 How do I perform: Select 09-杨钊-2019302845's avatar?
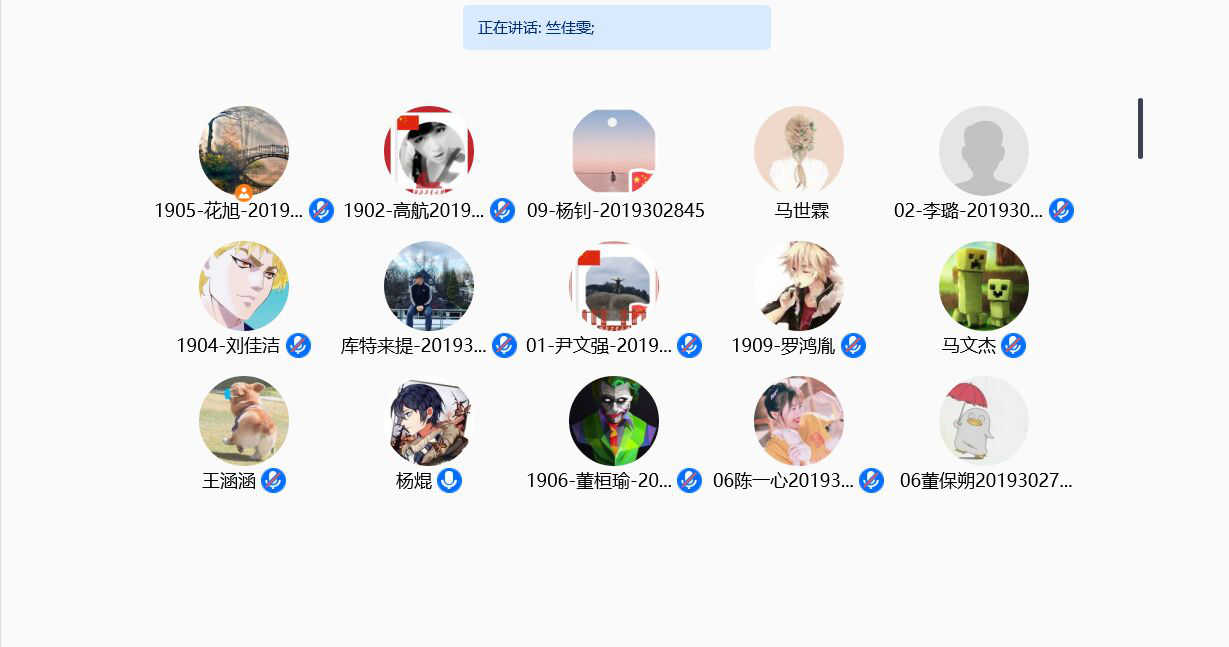[x=613, y=151]
